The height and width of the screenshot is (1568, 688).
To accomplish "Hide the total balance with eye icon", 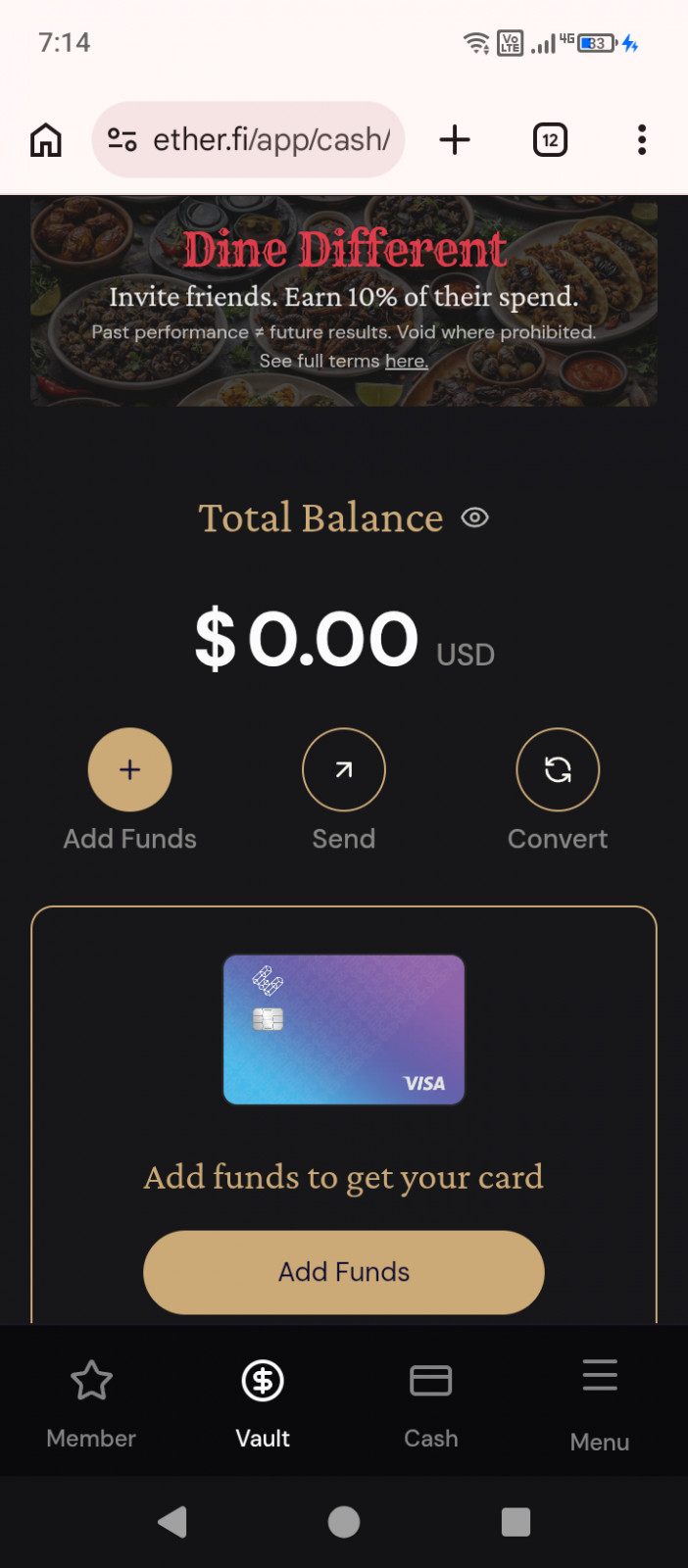I will (475, 517).
